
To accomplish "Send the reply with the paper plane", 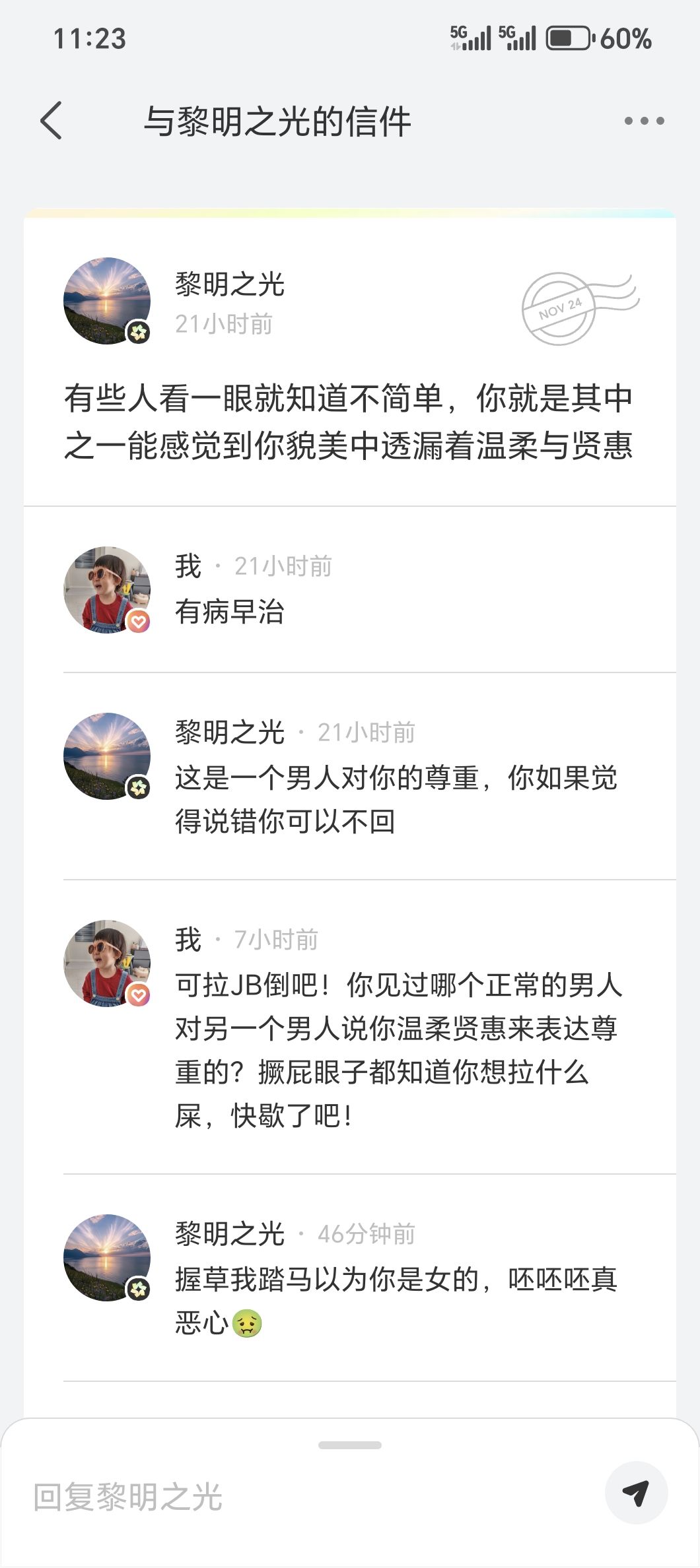I will coord(636,1493).
